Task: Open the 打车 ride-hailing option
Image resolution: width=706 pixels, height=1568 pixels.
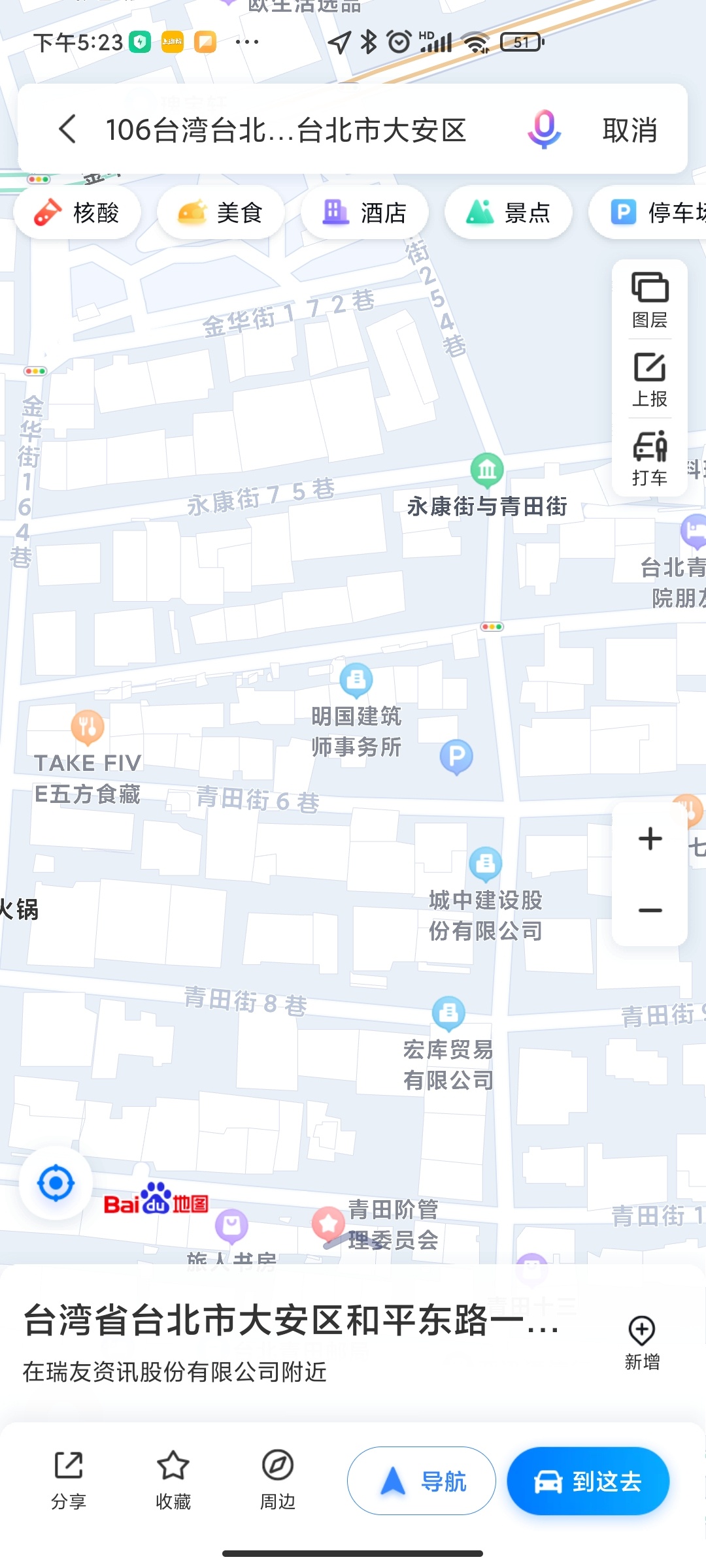Action: pyautogui.click(x=650, y=458)
